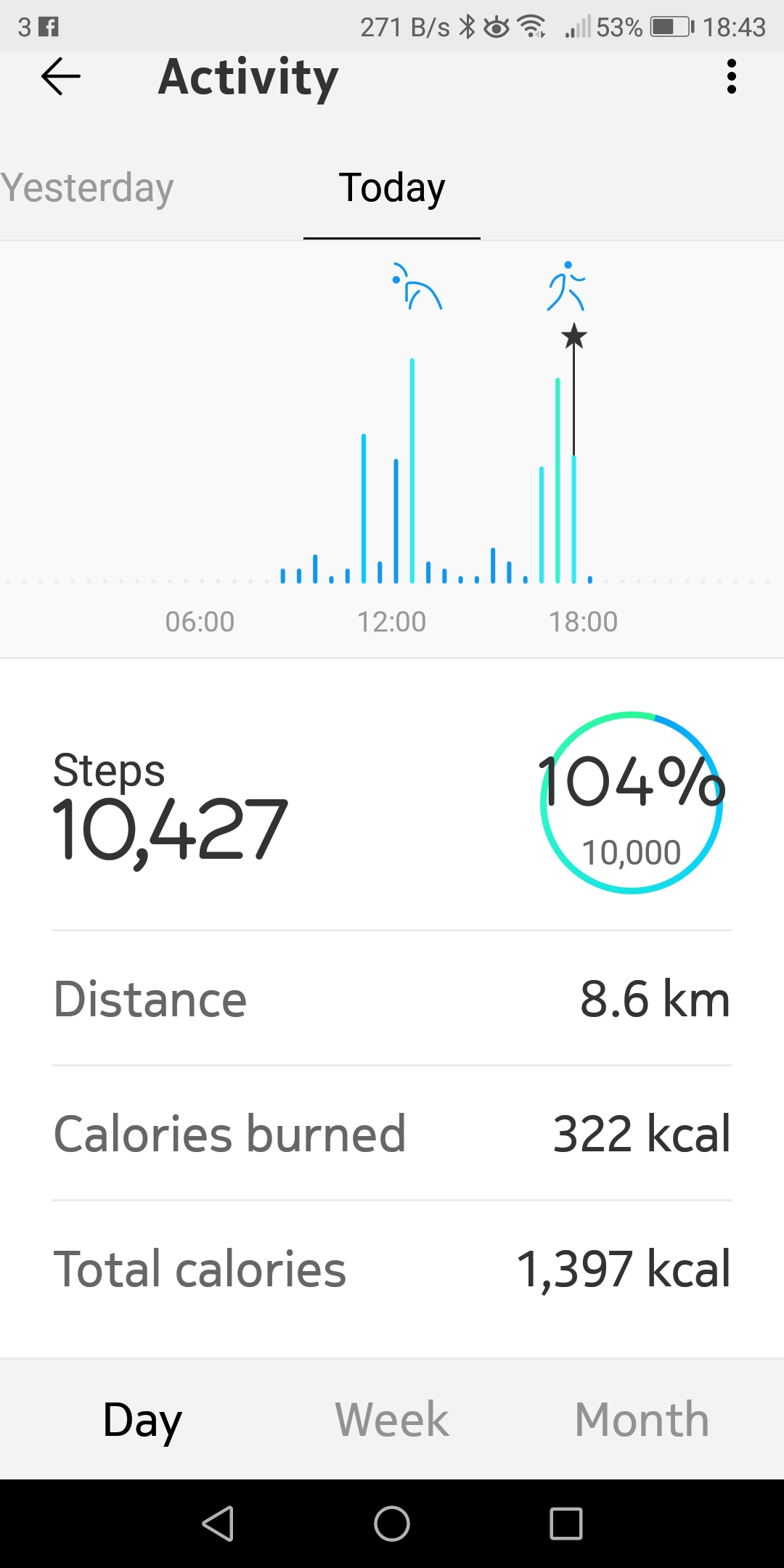Switch to the Month view
The image size is (784, 1568).
click(642, 1420)
